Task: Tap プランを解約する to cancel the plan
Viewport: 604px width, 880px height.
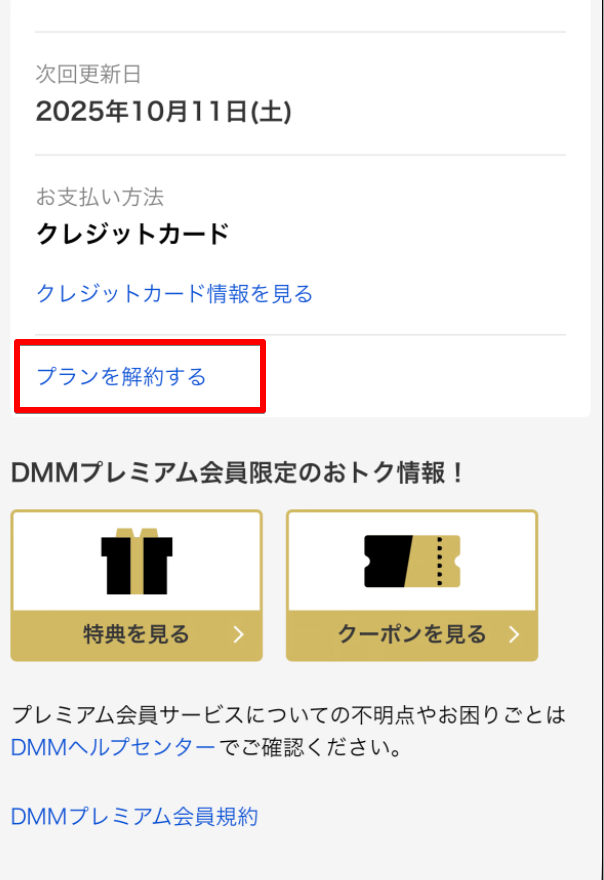Action: click(121, 377)
